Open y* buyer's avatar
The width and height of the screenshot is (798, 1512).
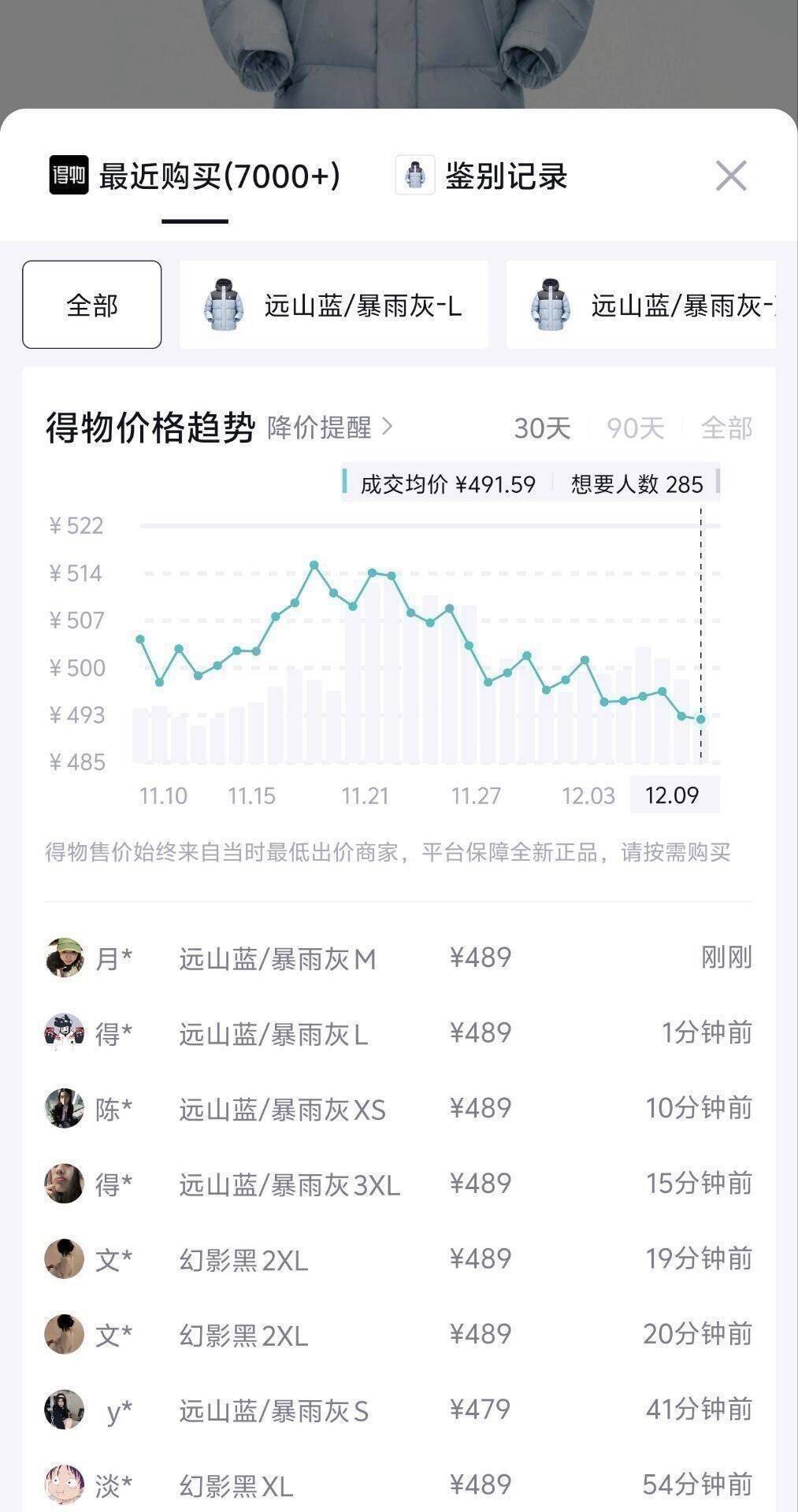65,1408
